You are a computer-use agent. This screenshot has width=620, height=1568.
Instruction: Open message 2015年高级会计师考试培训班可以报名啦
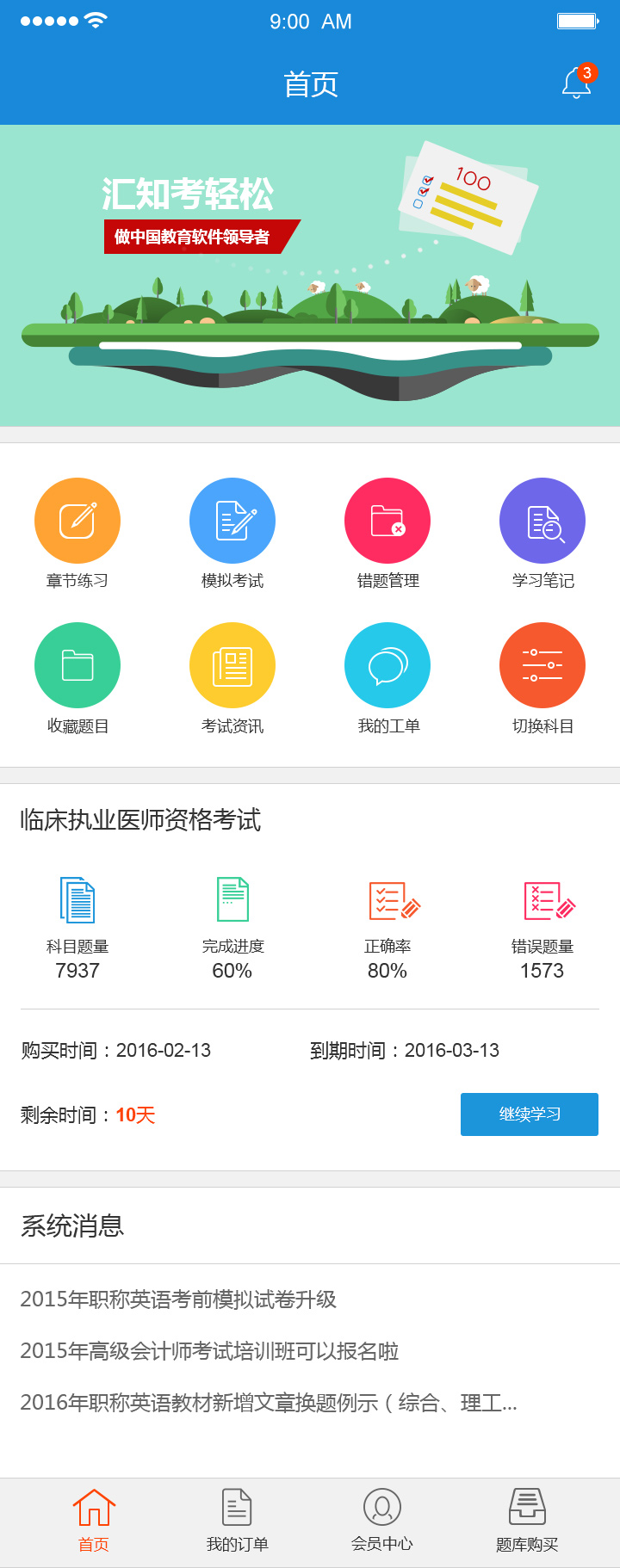coord(209,1351)
